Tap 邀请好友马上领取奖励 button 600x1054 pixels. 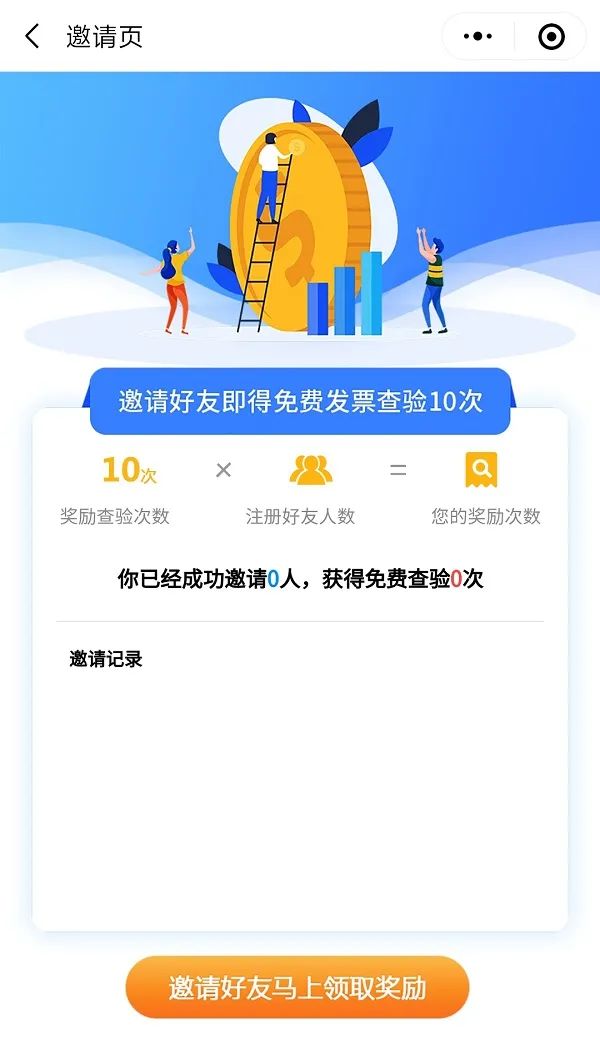(297, 987)
